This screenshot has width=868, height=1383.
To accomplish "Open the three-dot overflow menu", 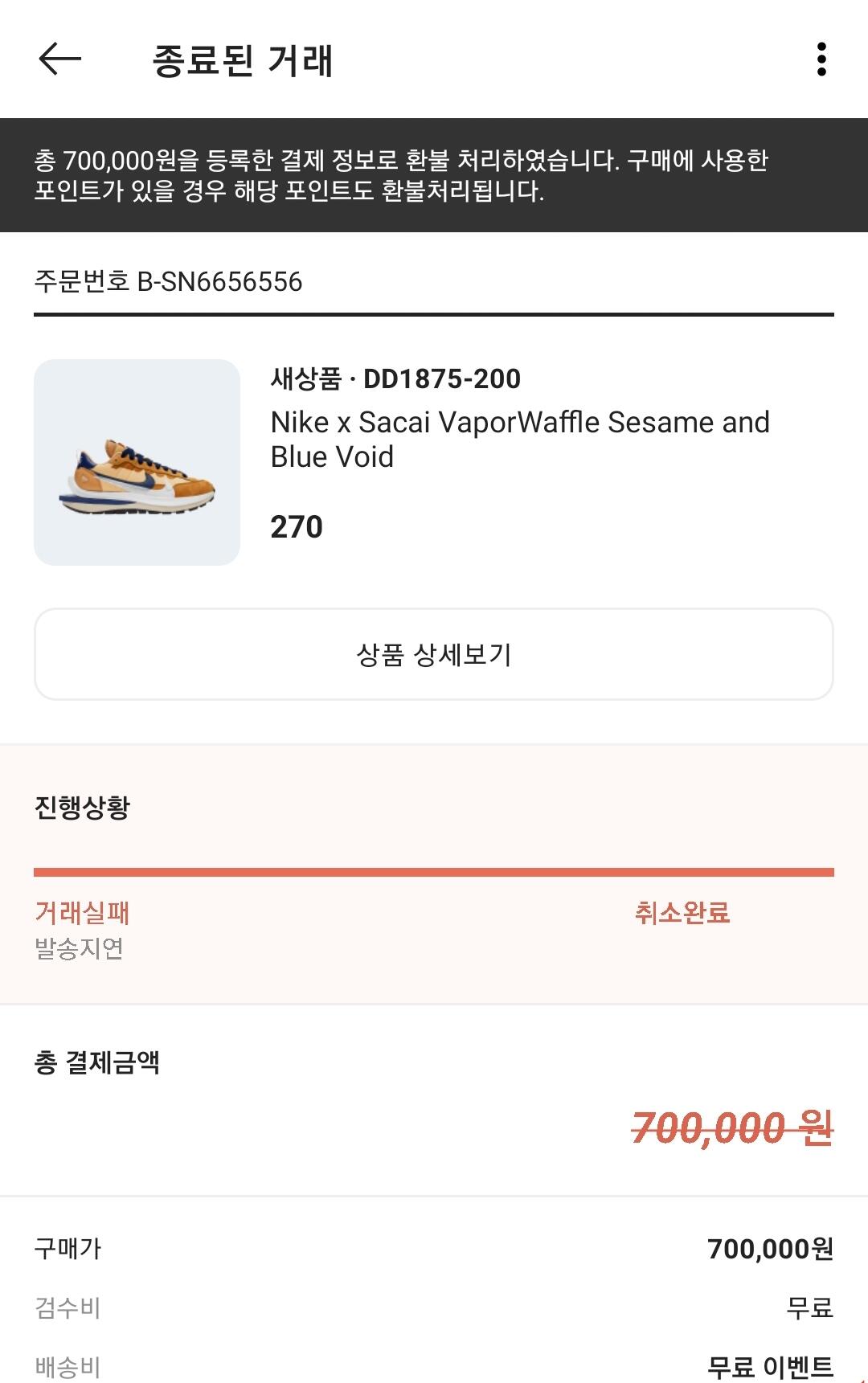I will point(821,59).
